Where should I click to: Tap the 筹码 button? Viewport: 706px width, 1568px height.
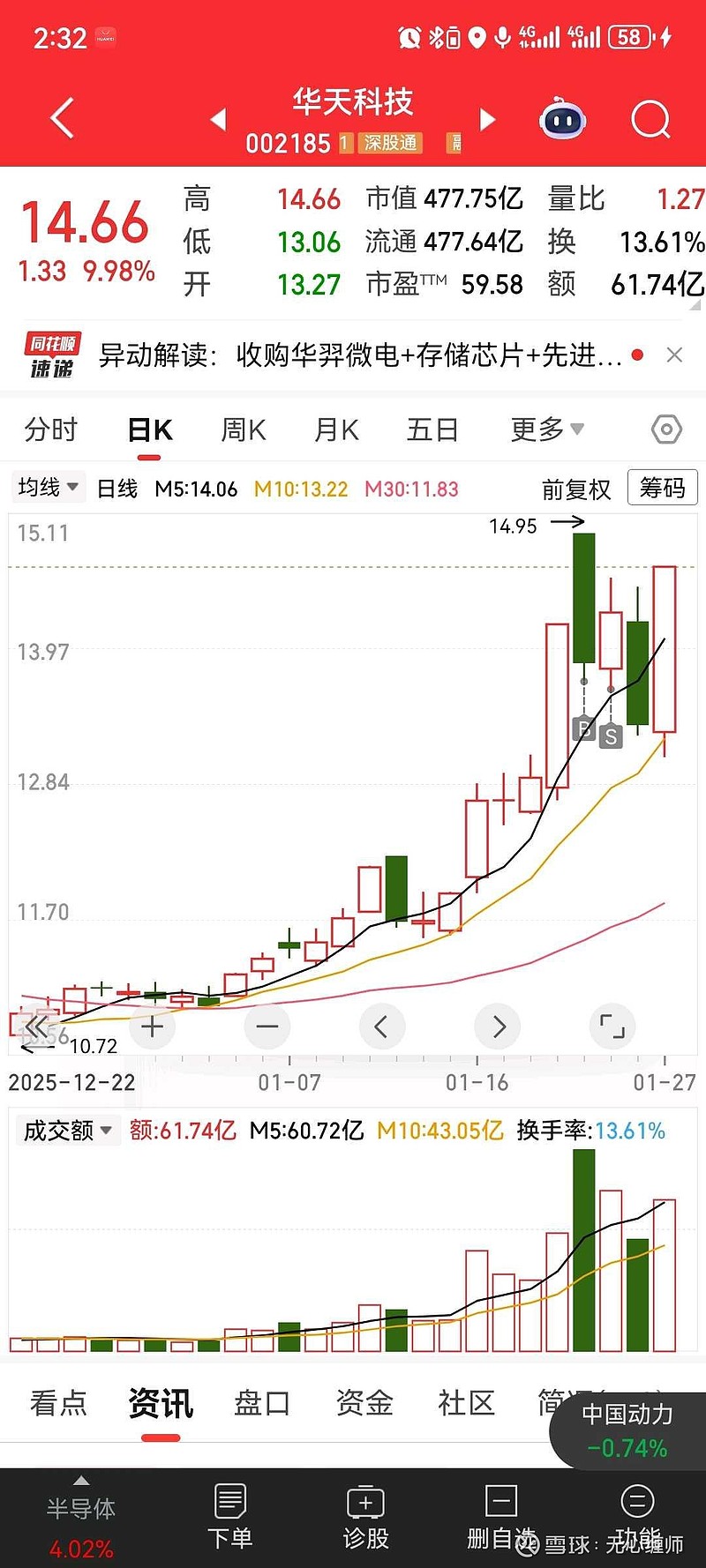pyautogui.click(x=663, y=488)
